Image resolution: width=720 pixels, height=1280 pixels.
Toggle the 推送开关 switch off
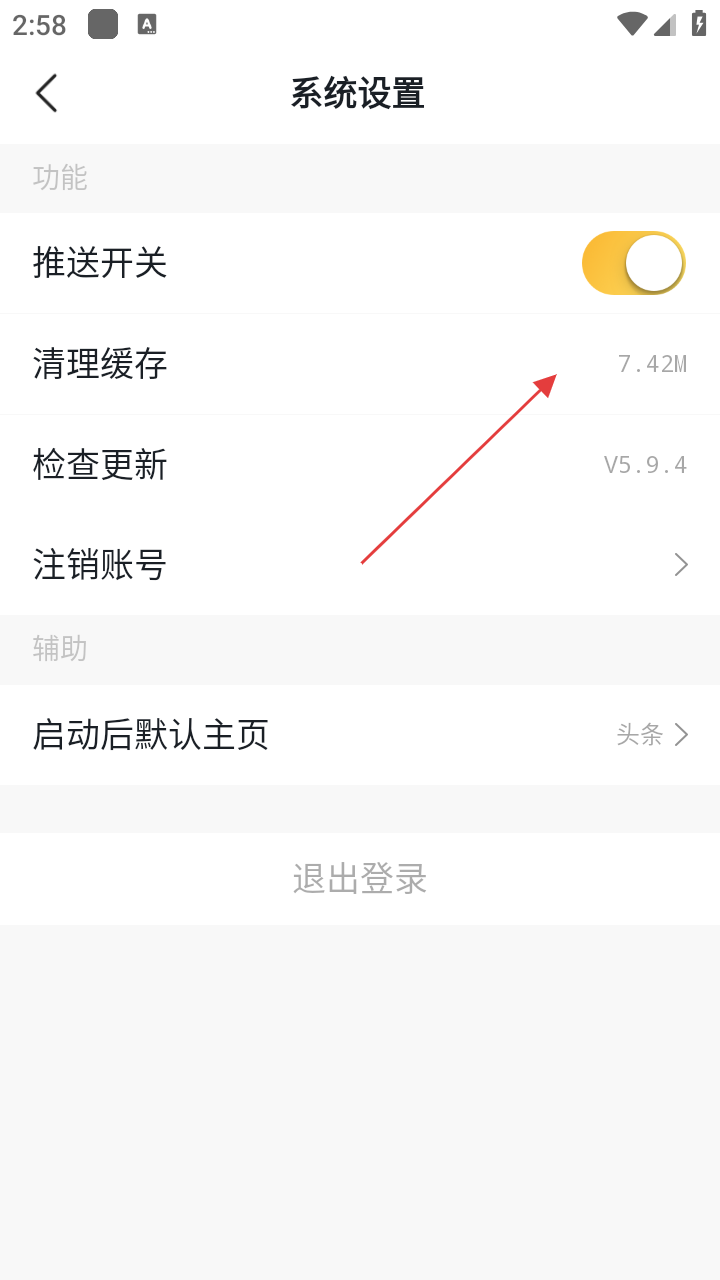633,263
